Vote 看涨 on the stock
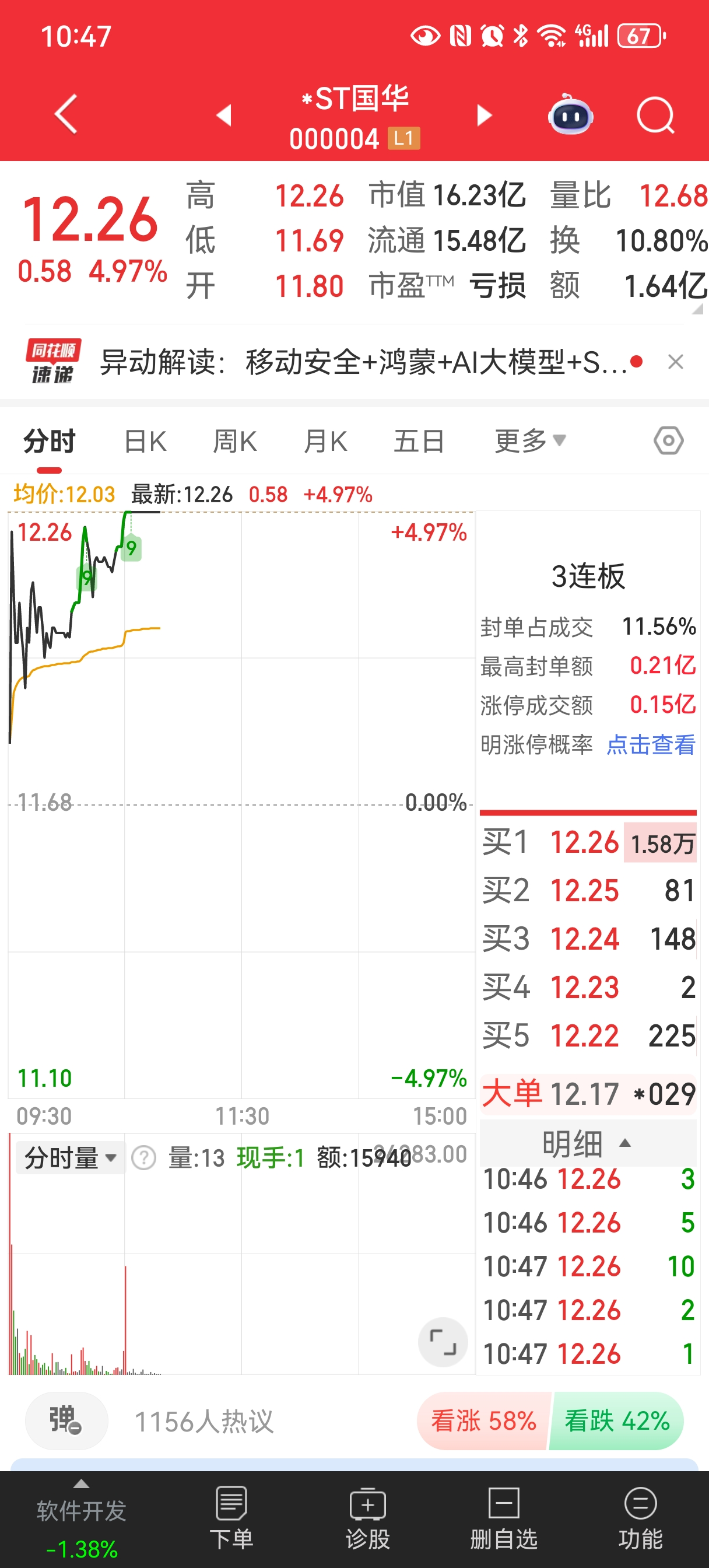Screen dimensions: 709x1568 click(x=483, y=1422)
